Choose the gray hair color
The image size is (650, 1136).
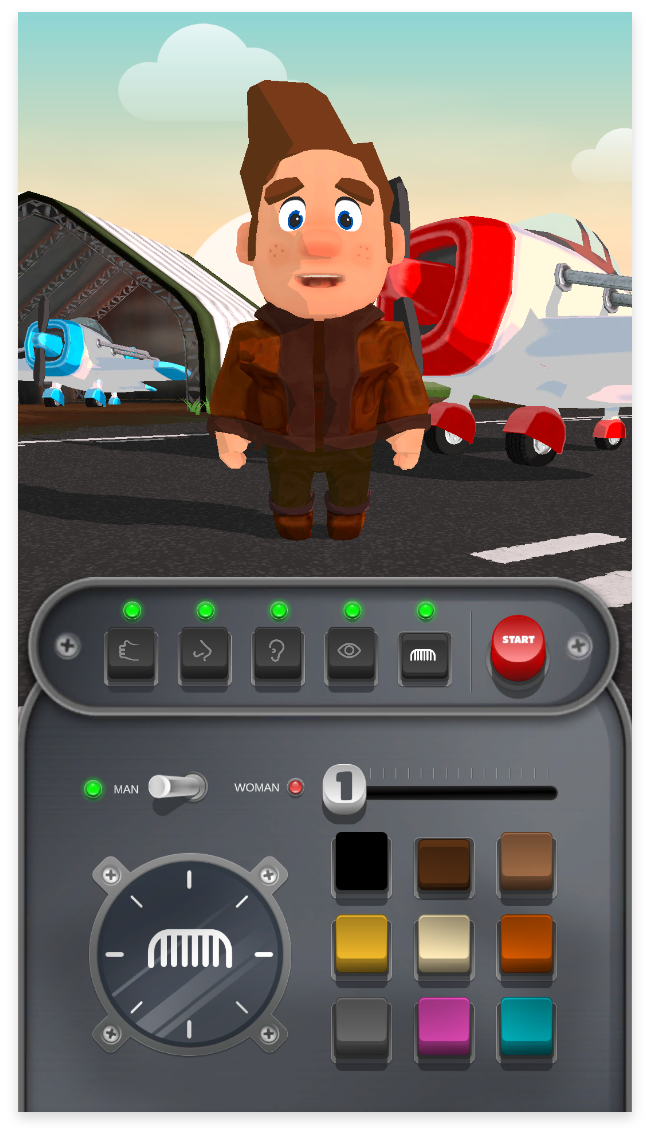point(361,1026)
